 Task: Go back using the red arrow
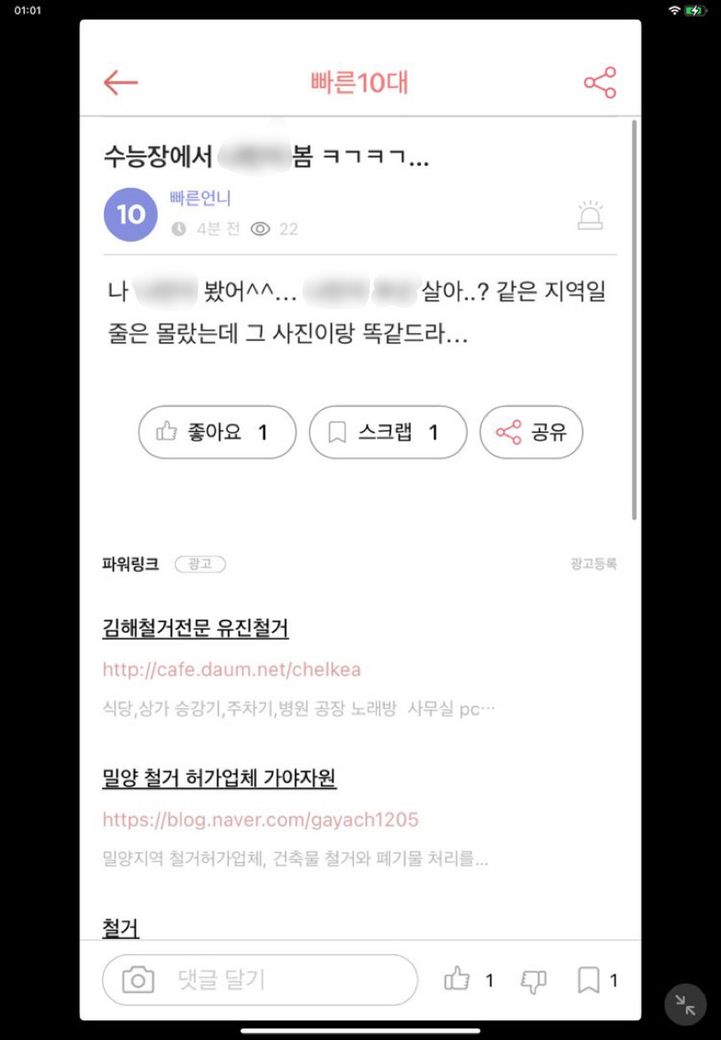coord(121,82)
